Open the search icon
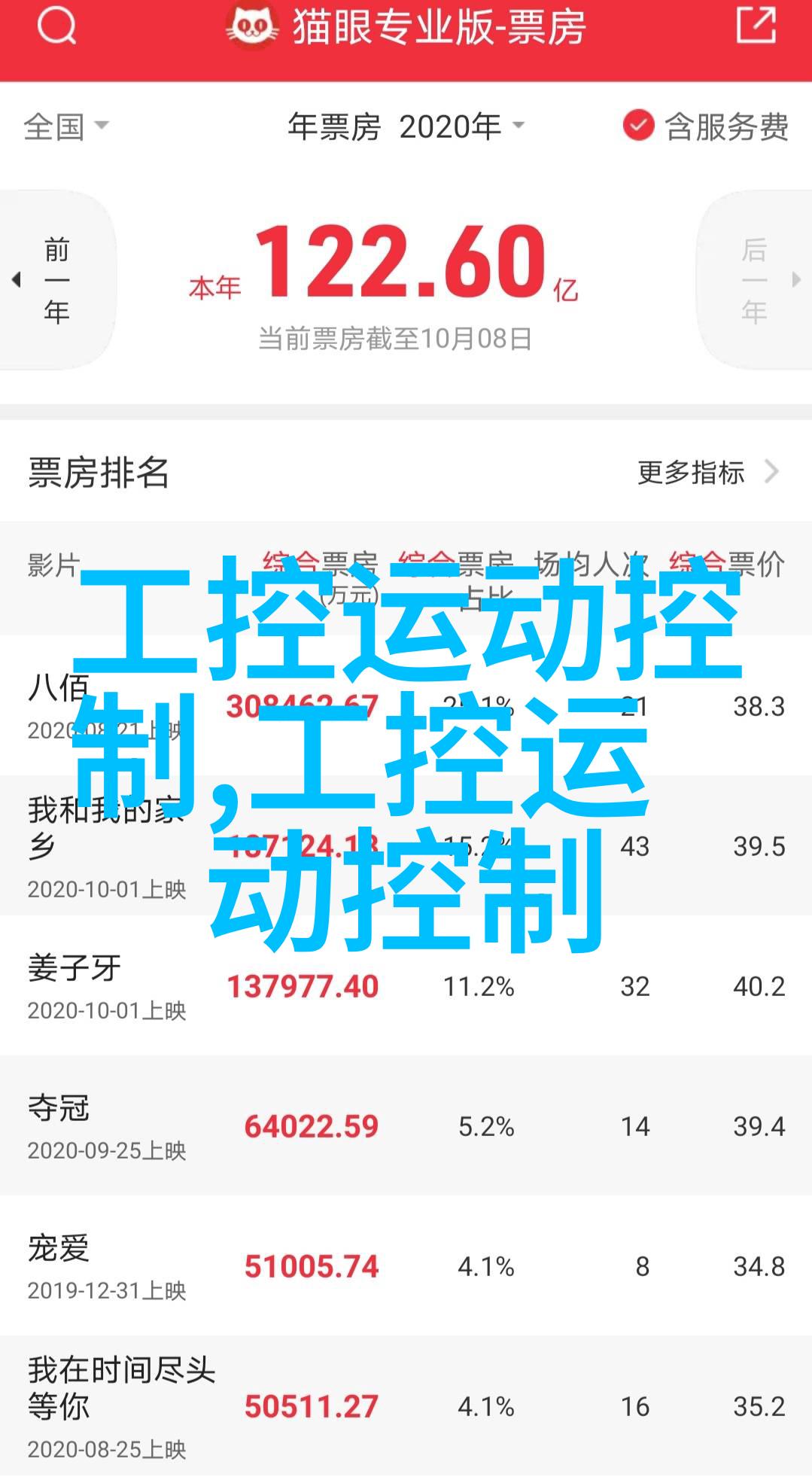Image resolution: width=812 pixels, height=1477 pixels. point(56,26)
